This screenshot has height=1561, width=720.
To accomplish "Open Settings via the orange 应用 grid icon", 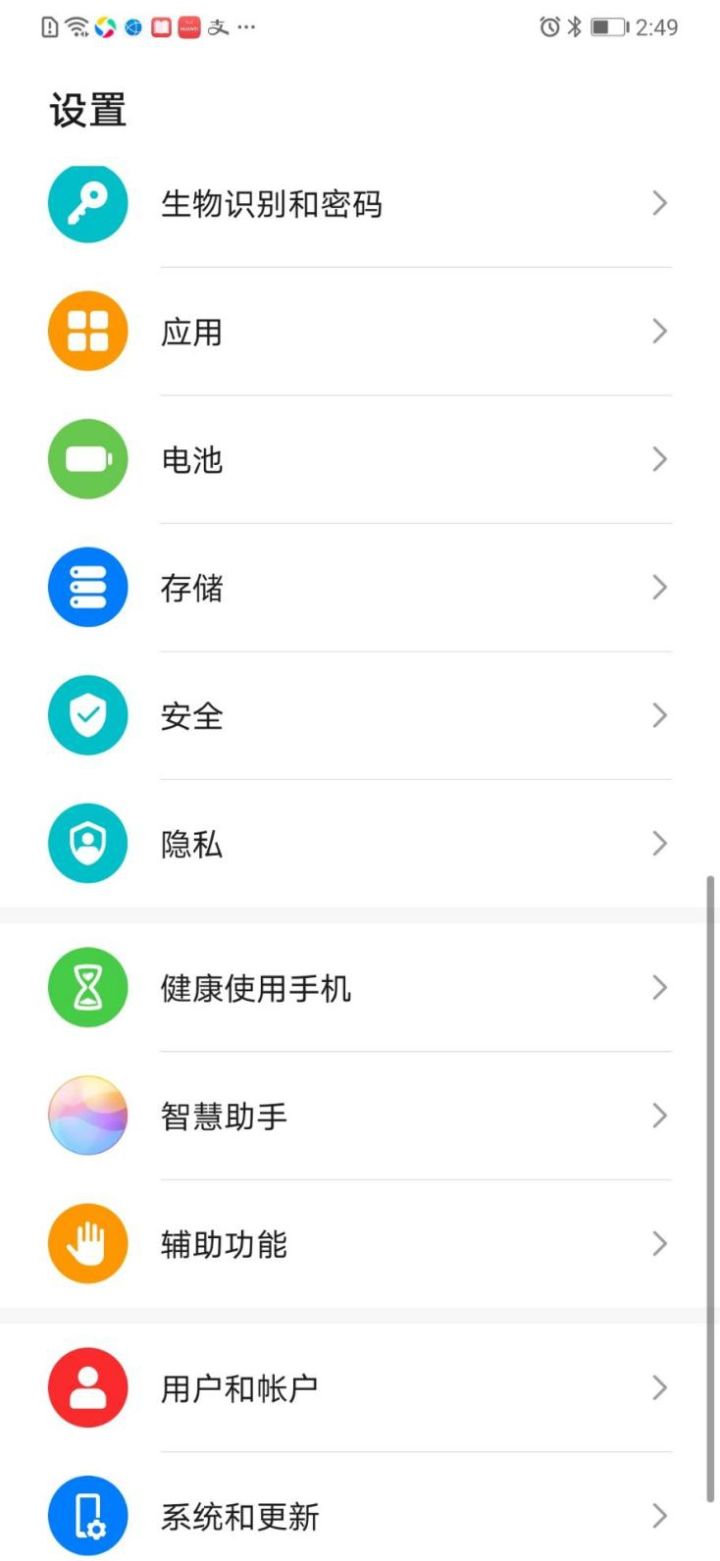I will tap(87, 330).
